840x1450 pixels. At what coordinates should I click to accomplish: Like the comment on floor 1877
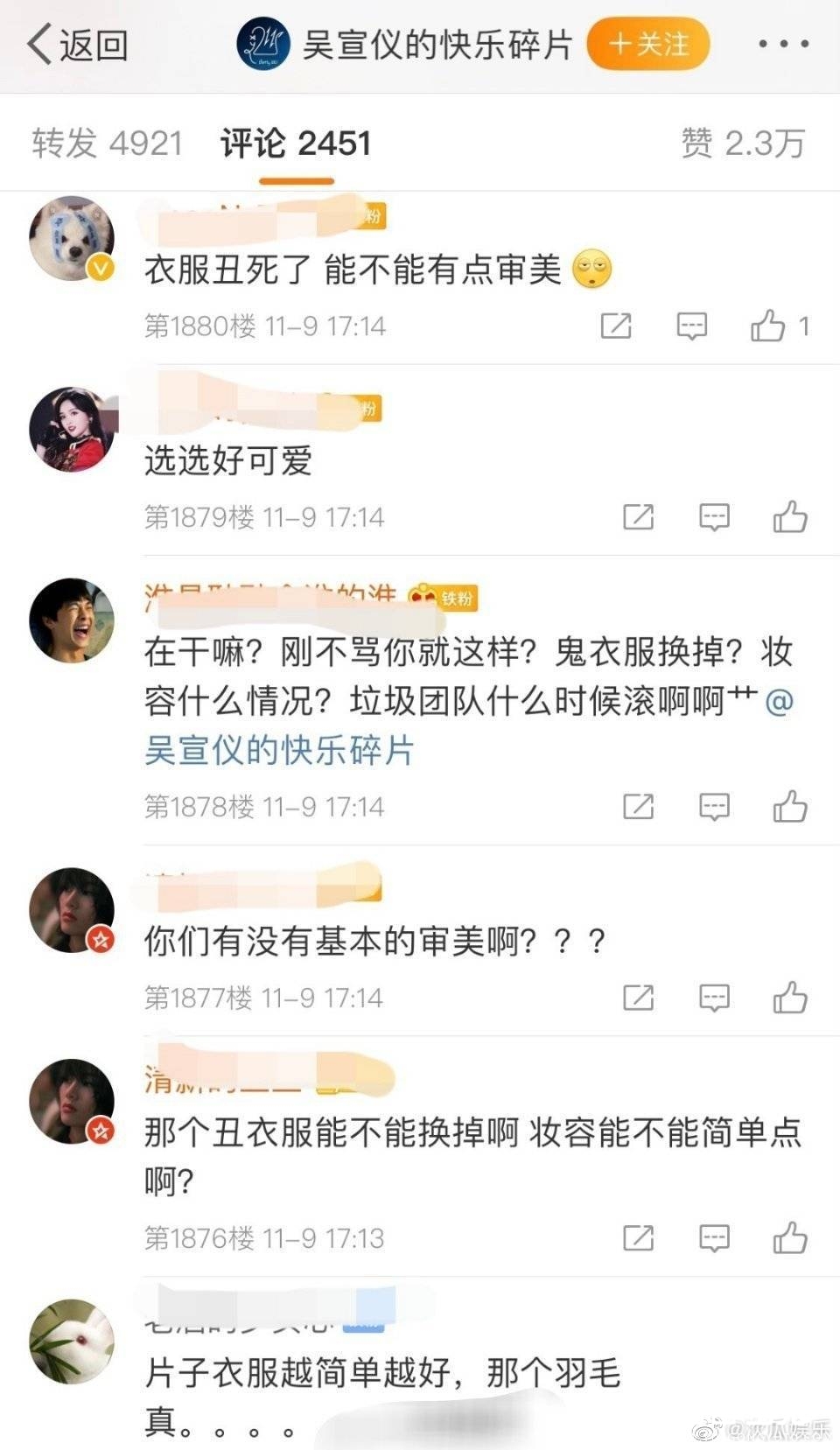tap(790, 998)
